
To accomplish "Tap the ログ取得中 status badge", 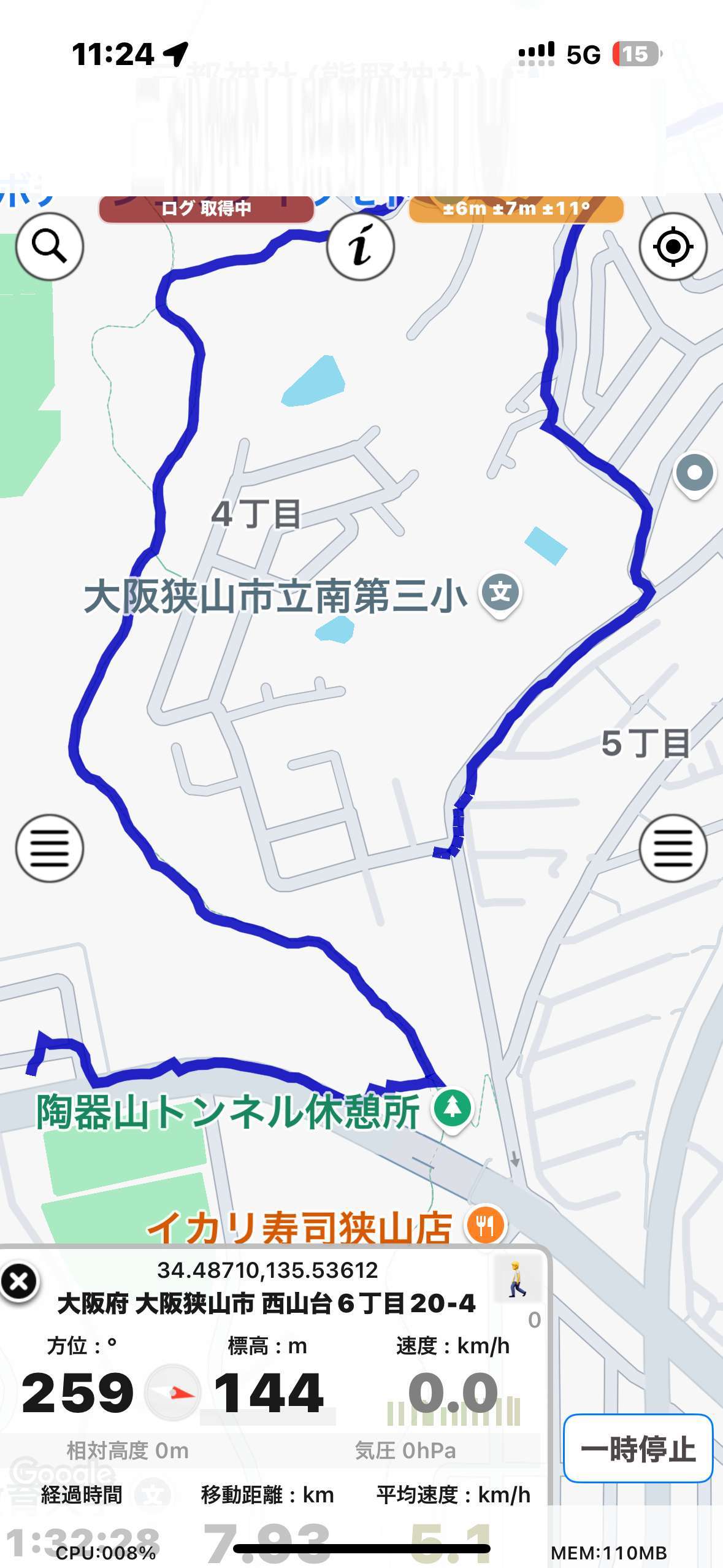I will pos(206,209).
